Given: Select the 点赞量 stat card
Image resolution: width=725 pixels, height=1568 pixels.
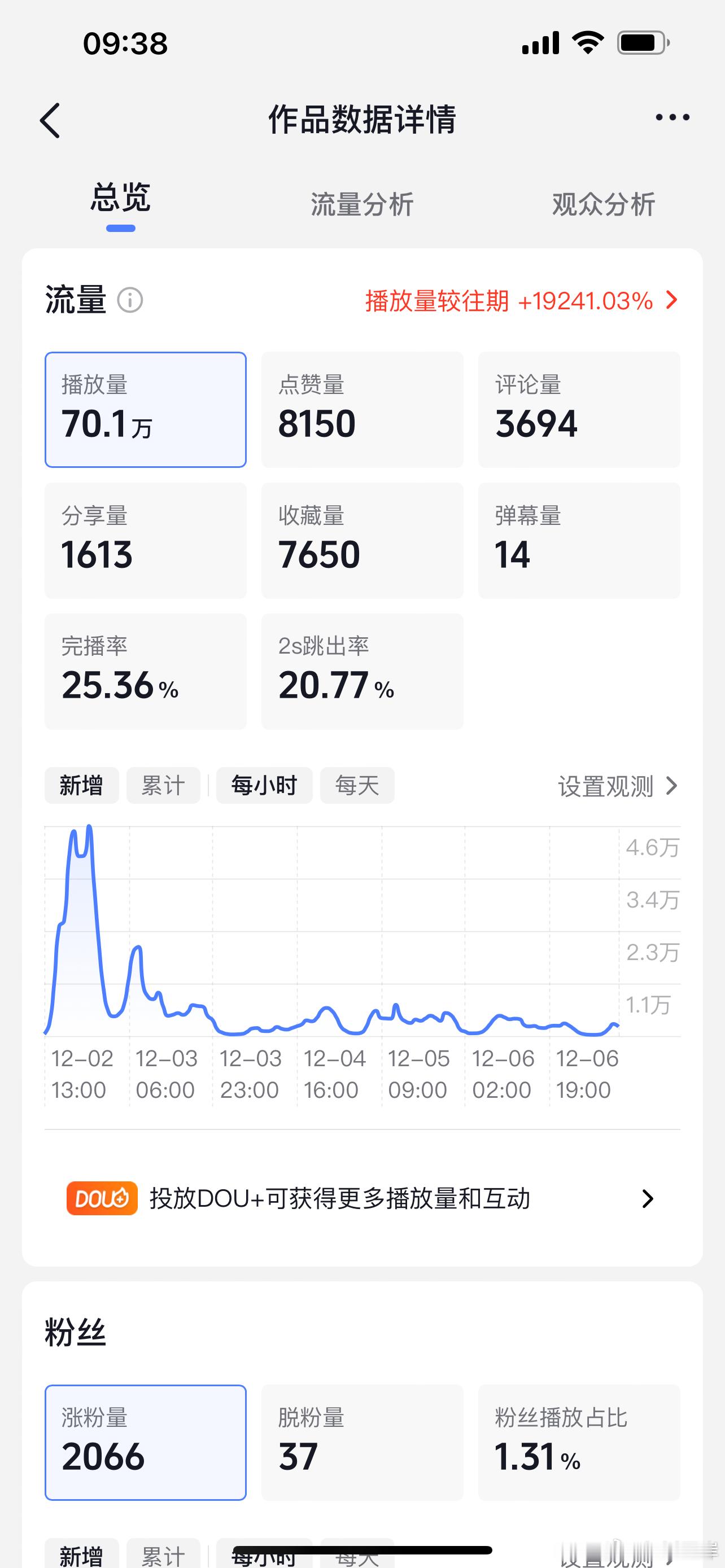Looking at the screenshot, I should [x=362, y=409].
